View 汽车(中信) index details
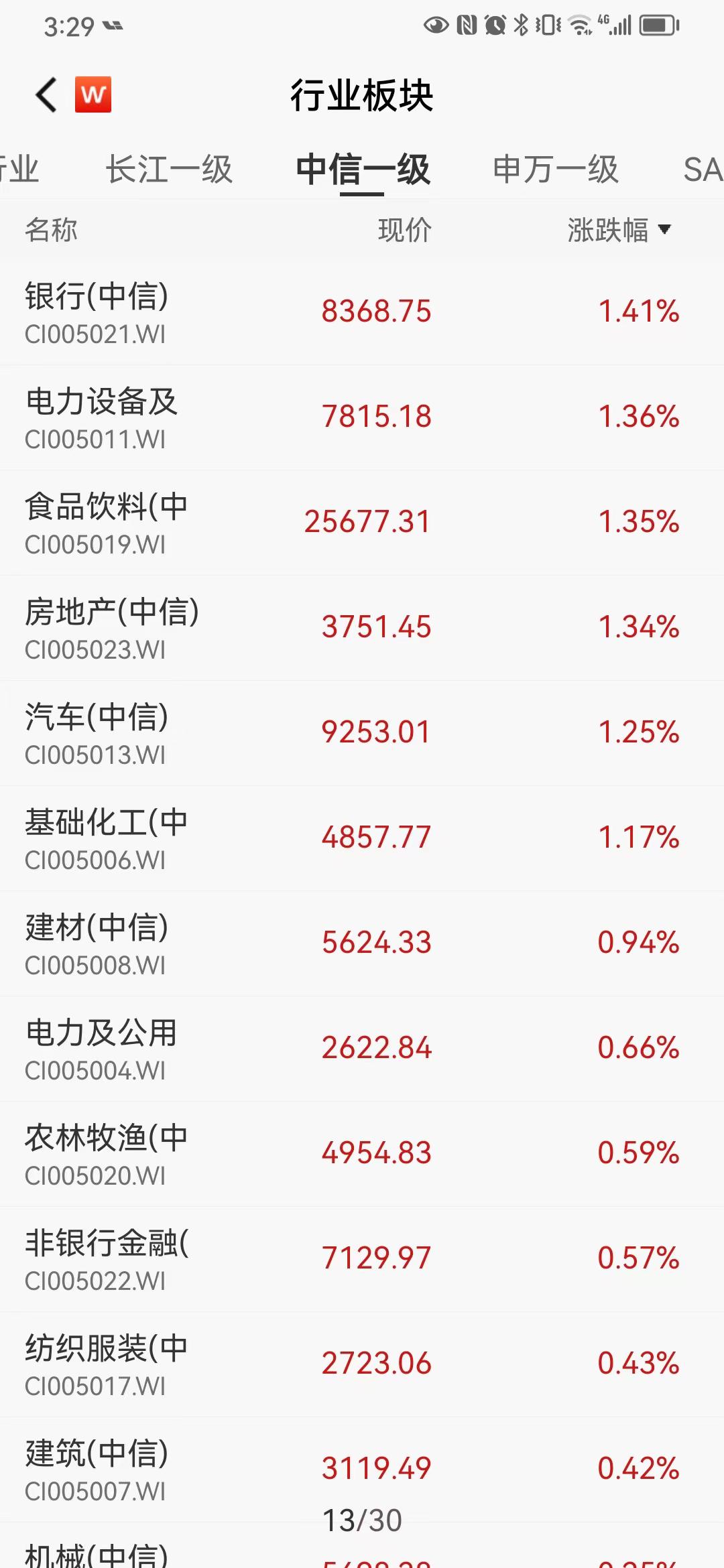The width and height of the screenshot is (724, 1568). [x=362, y=733]
